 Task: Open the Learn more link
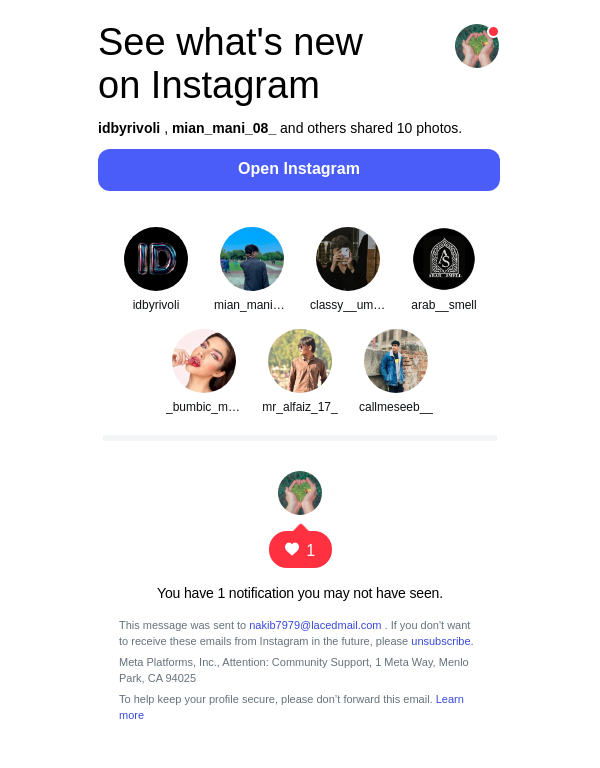[449, 699]
